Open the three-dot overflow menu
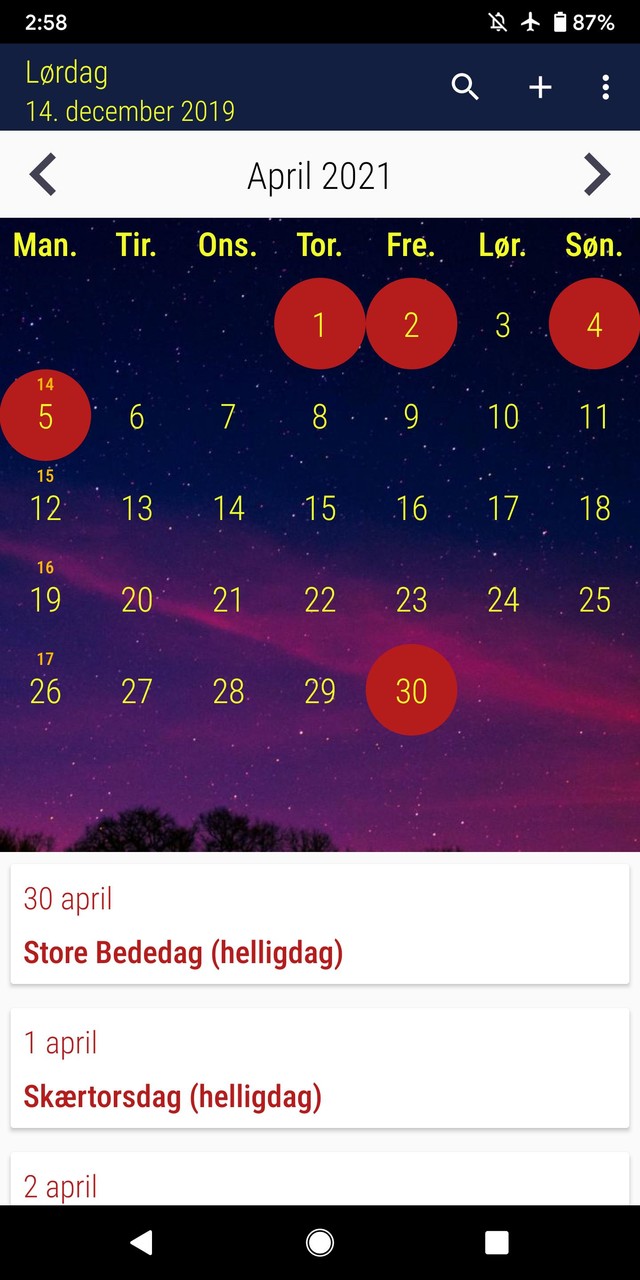 tap(605, 87)
